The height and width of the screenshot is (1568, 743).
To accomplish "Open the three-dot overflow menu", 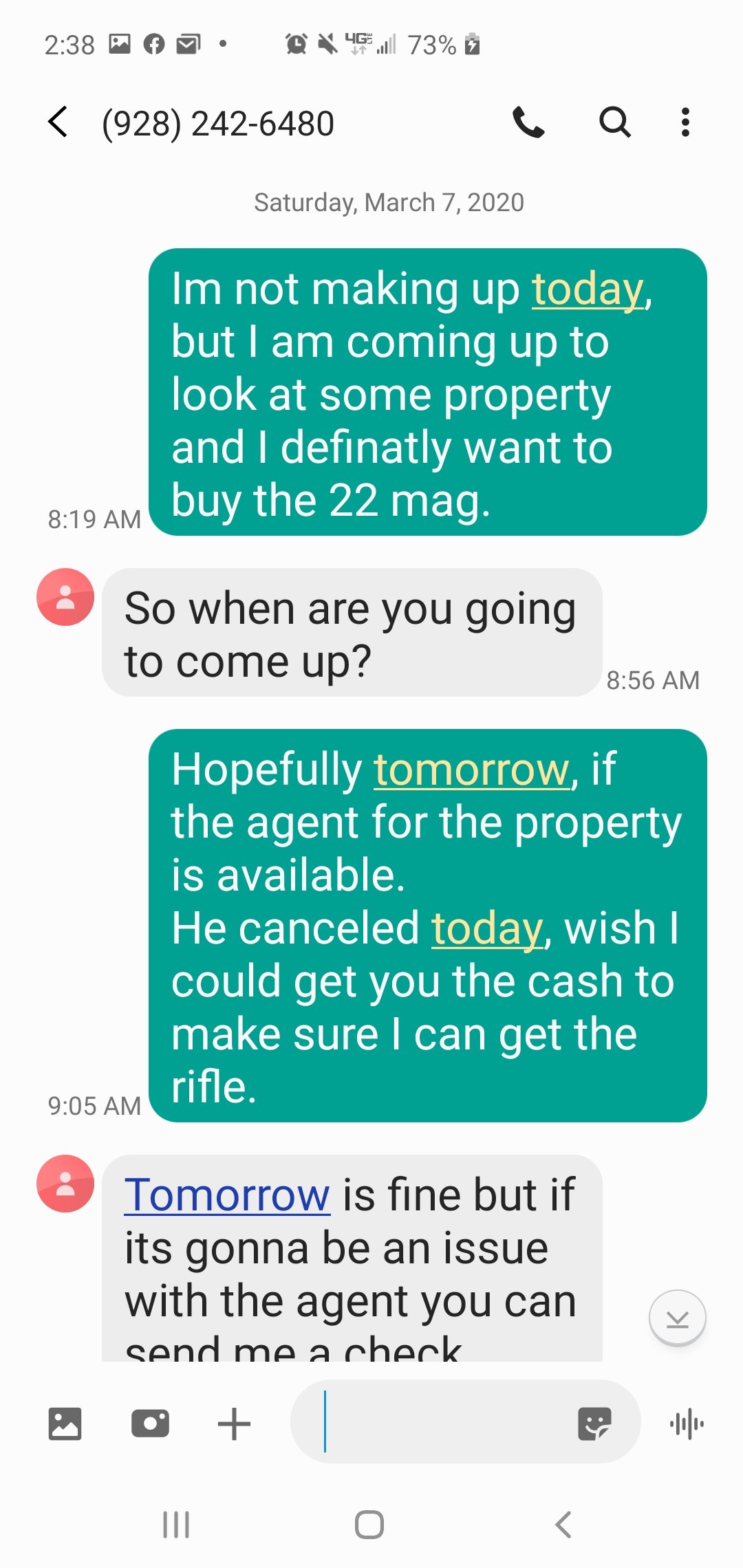I will (x=685, y=122).
